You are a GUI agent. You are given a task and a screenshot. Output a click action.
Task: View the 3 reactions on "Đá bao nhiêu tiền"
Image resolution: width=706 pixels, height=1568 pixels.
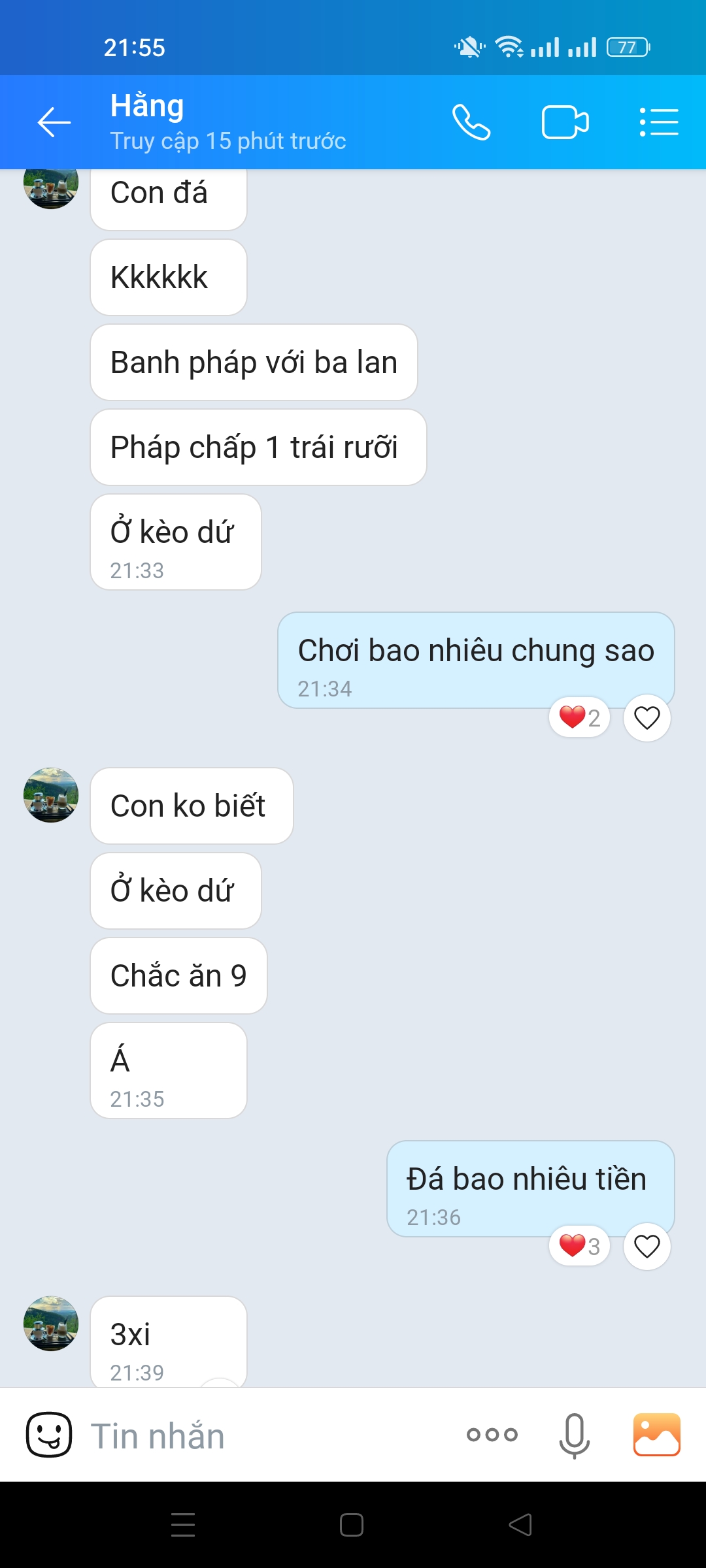click(x=579, y=1247)
